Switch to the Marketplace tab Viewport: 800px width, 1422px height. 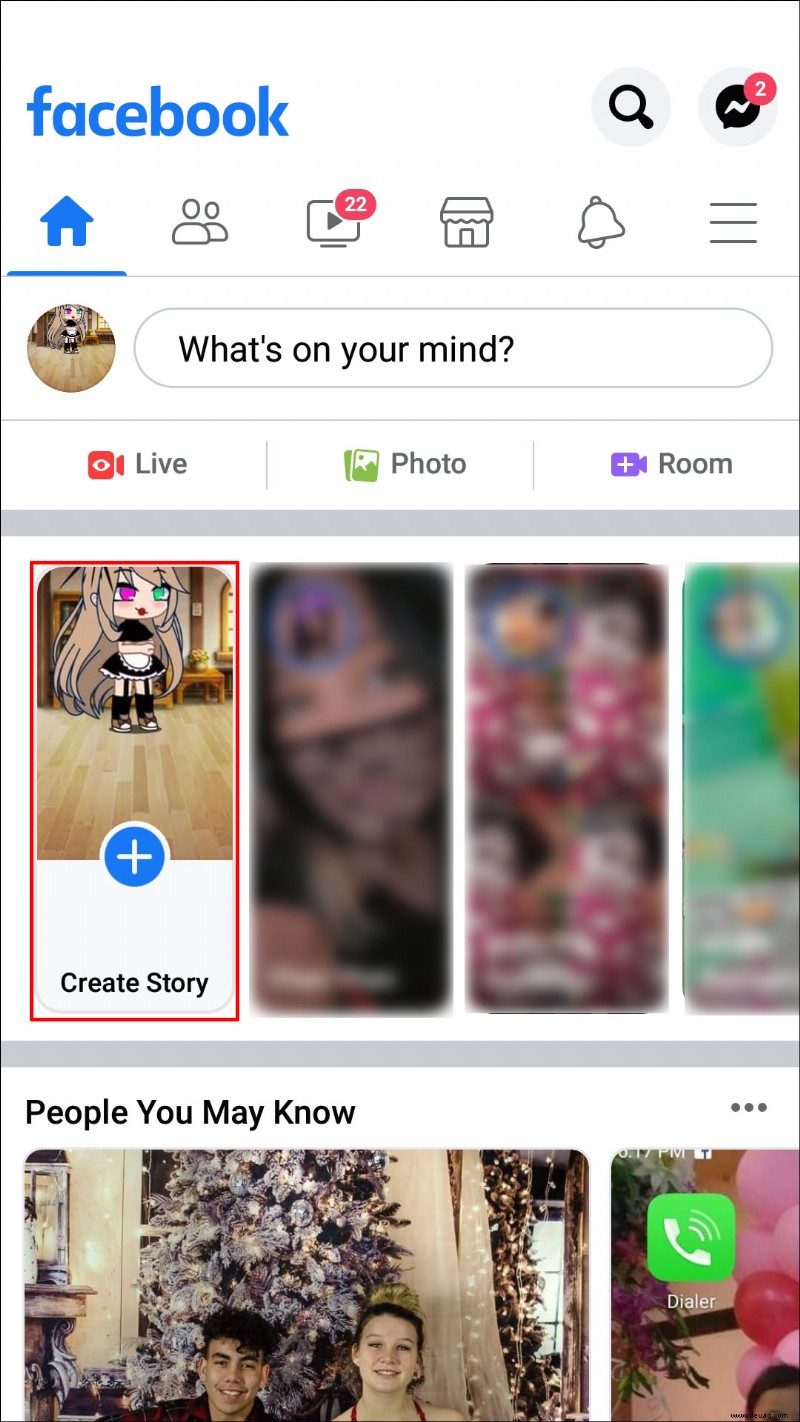[x=467, y=222]
